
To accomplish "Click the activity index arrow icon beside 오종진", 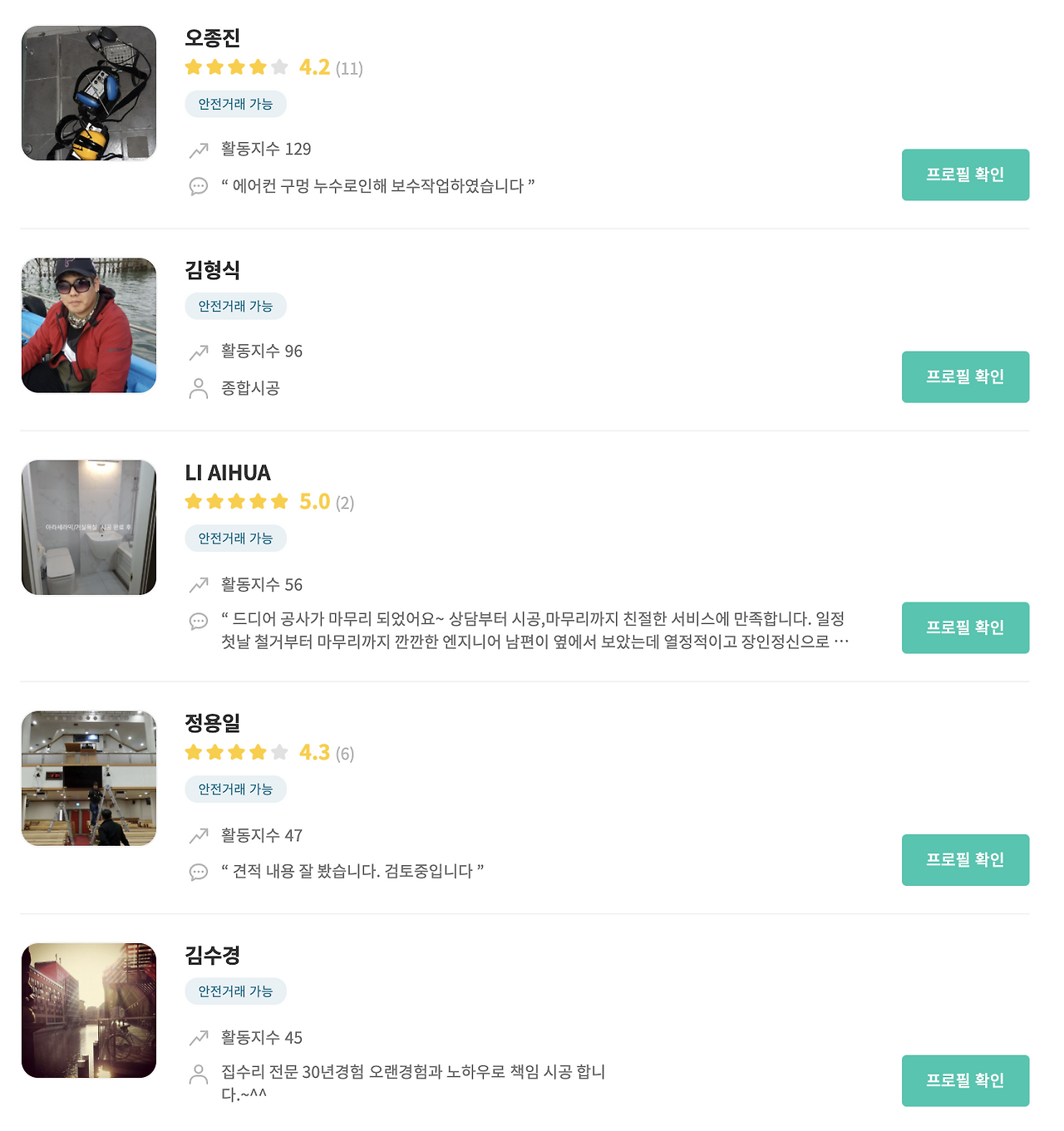I will click(x=198, y=150).
